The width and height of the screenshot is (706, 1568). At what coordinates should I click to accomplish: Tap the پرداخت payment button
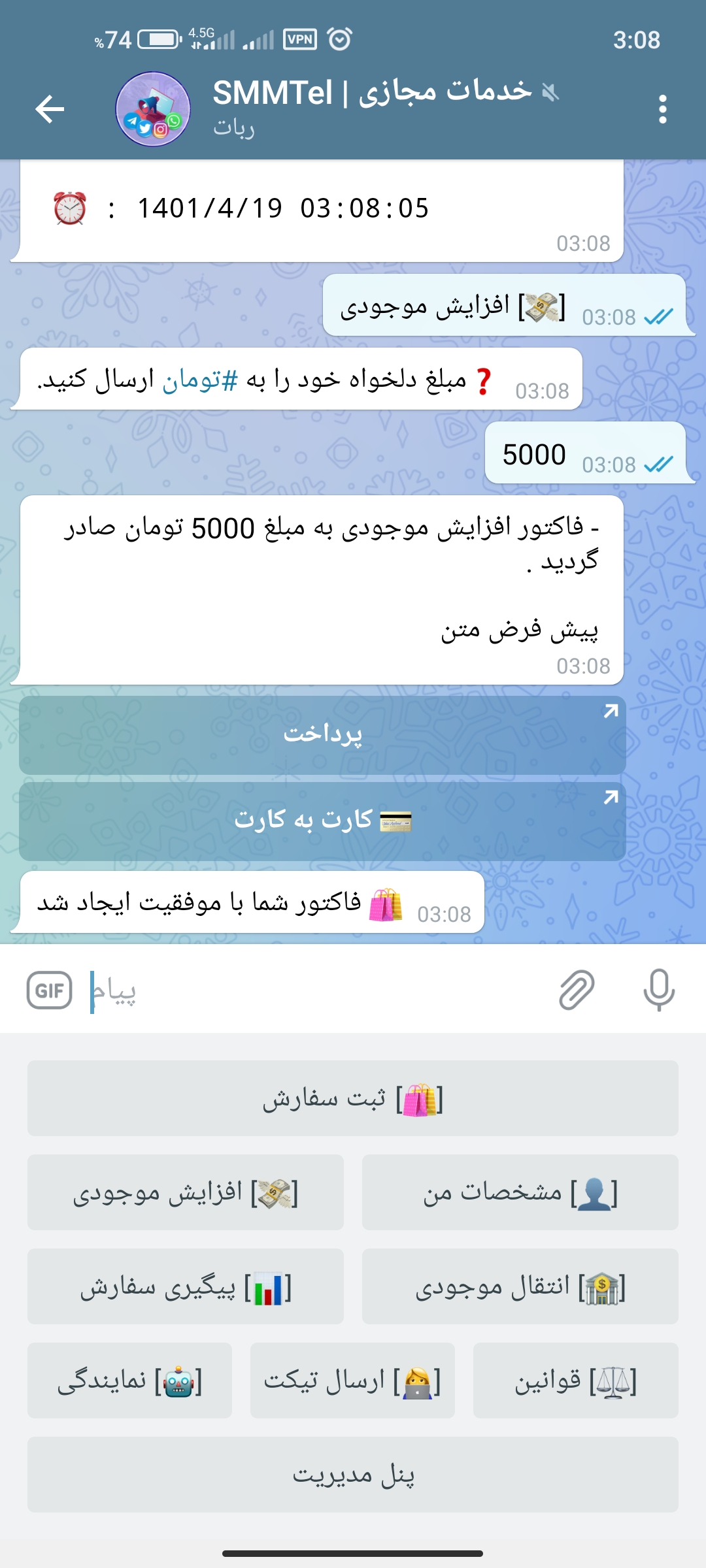coord(322,735)
